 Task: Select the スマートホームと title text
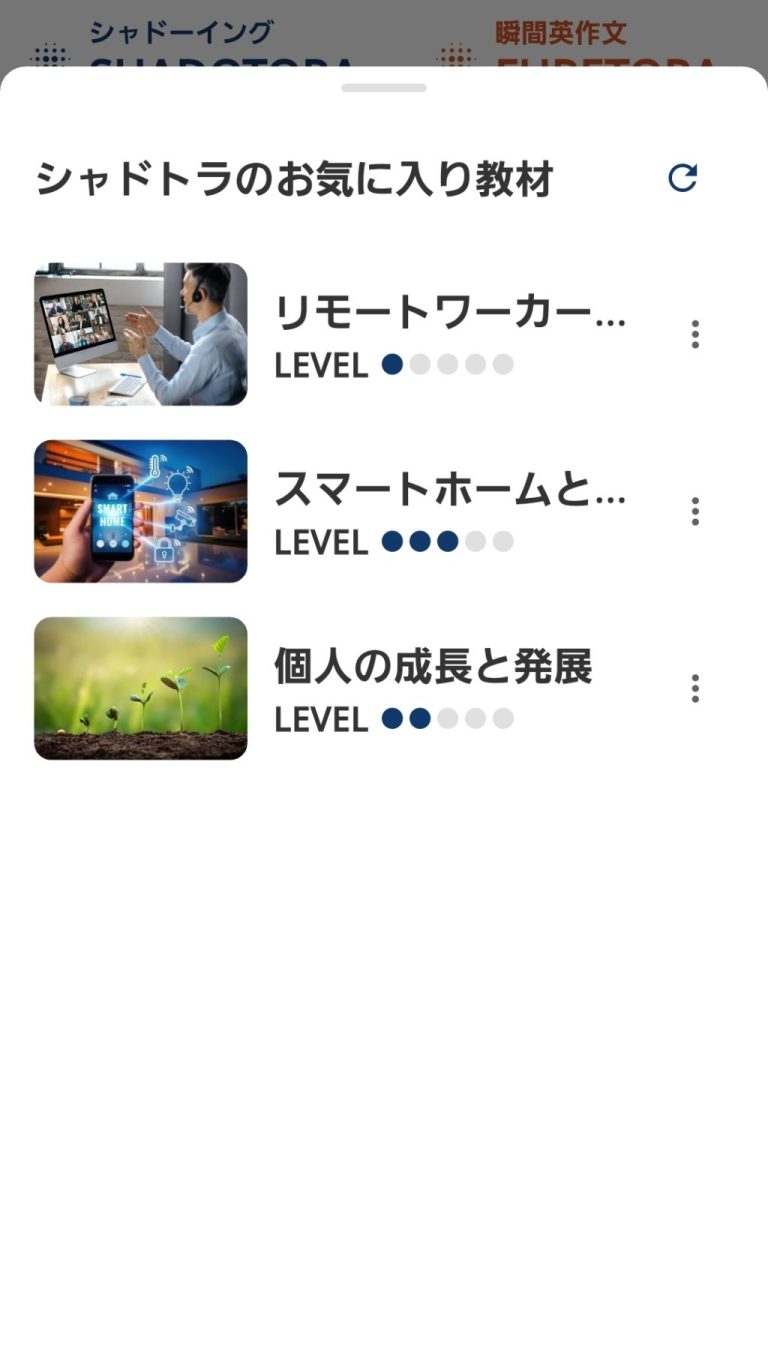click(x=450, y=492)
